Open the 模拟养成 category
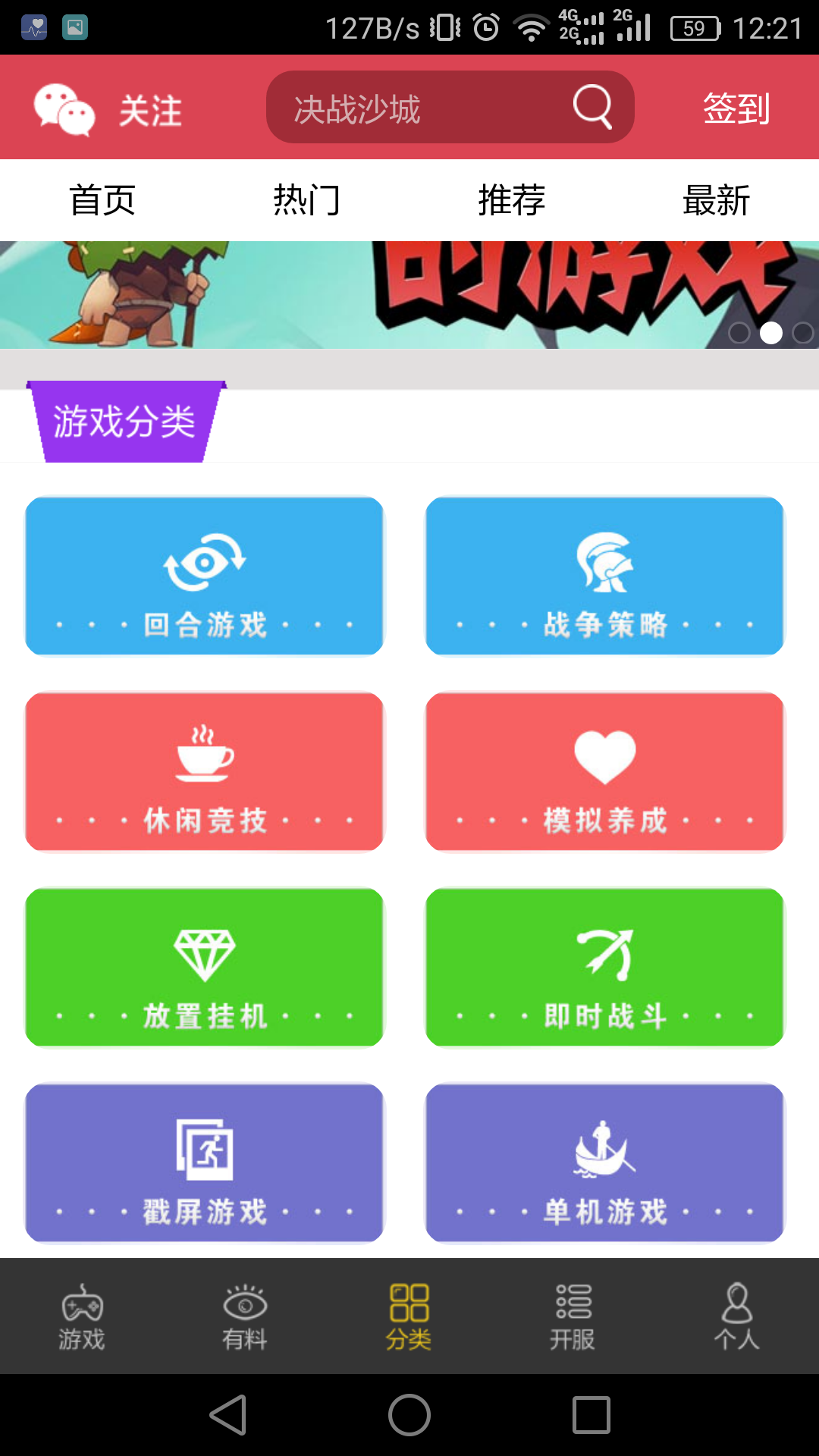The image size is (819, 1456). (604, 771)
